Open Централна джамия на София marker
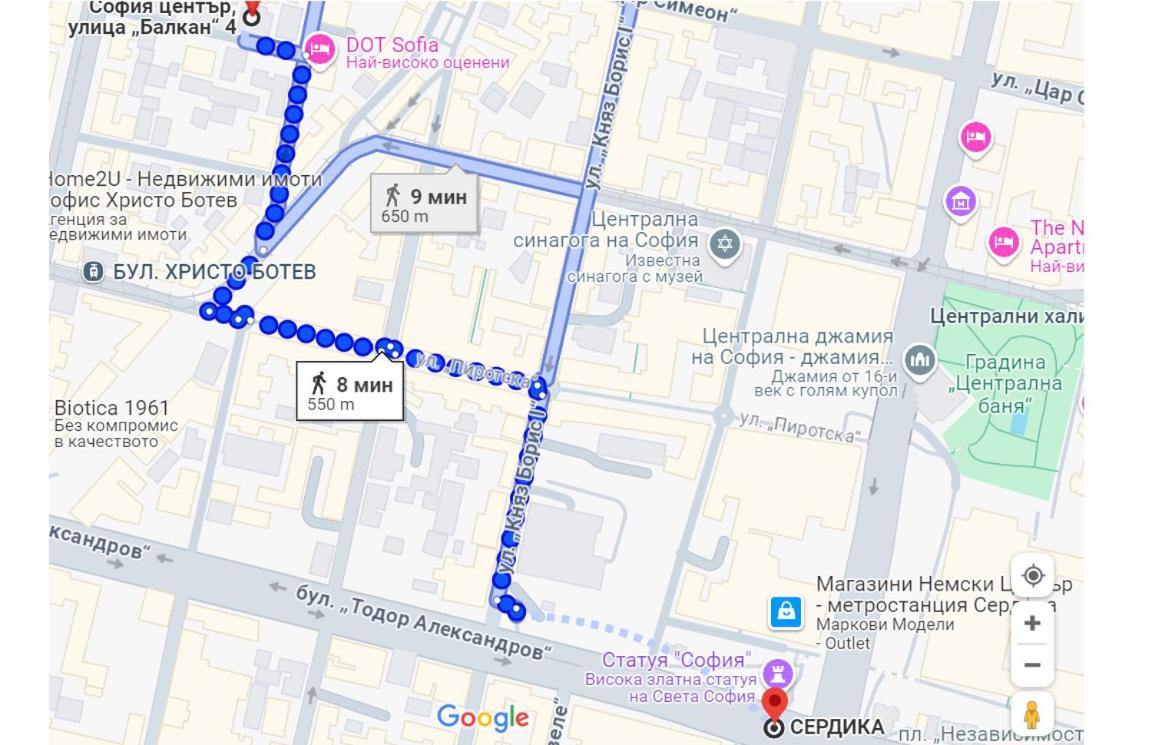 pos(919,359)
